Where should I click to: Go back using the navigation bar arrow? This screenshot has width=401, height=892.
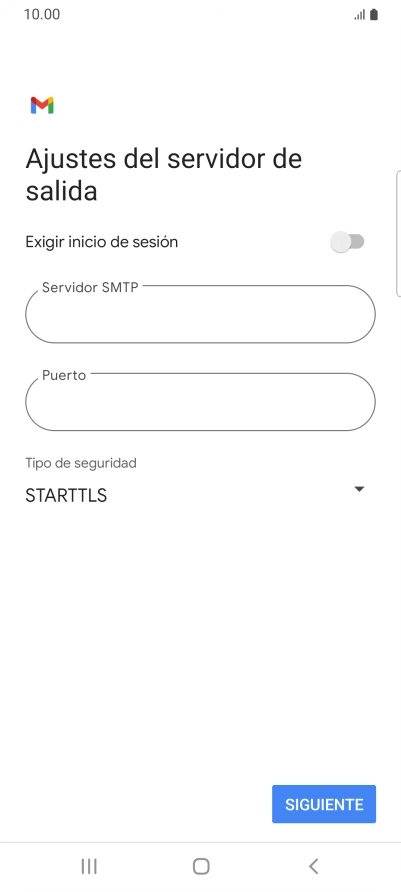313,866
